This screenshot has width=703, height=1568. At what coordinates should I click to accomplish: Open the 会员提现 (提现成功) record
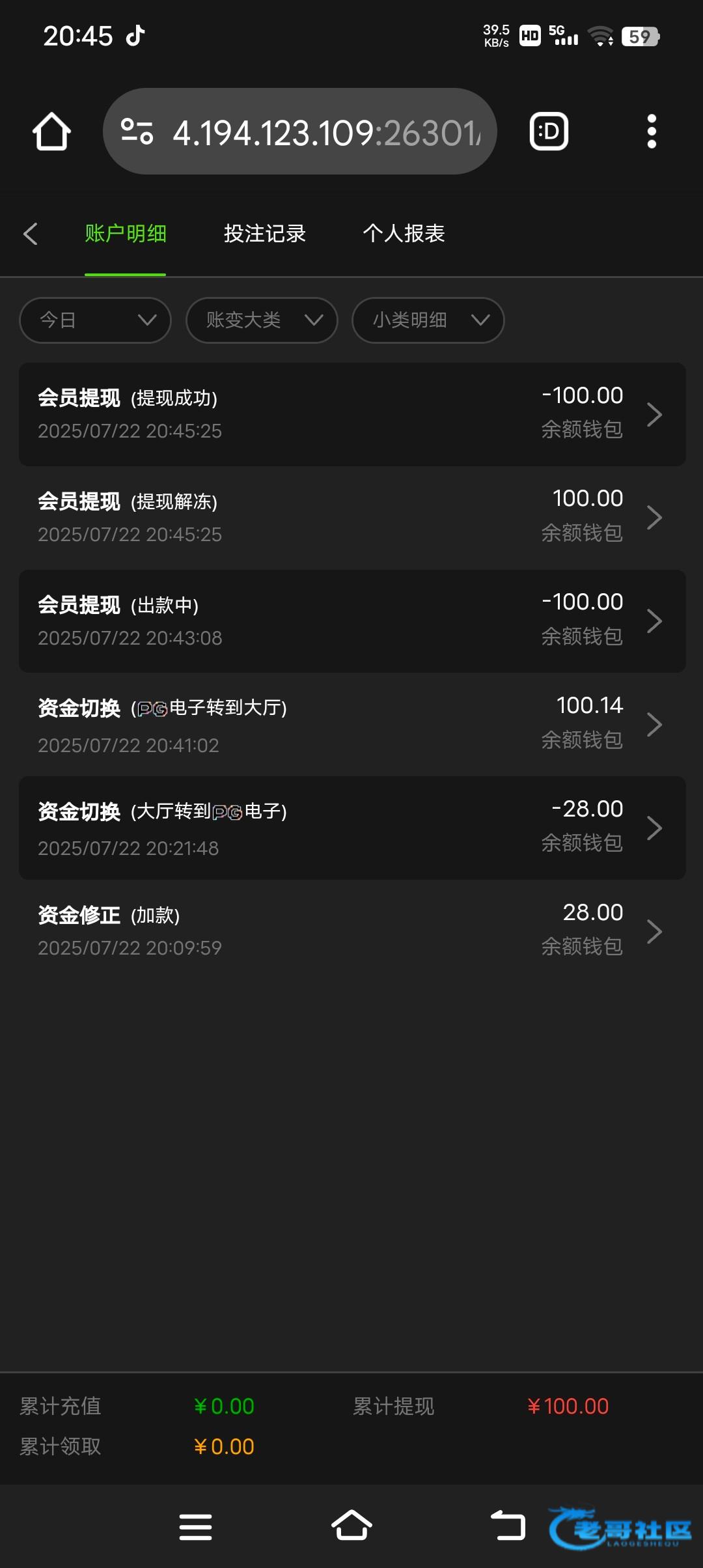tap(352, 414)
